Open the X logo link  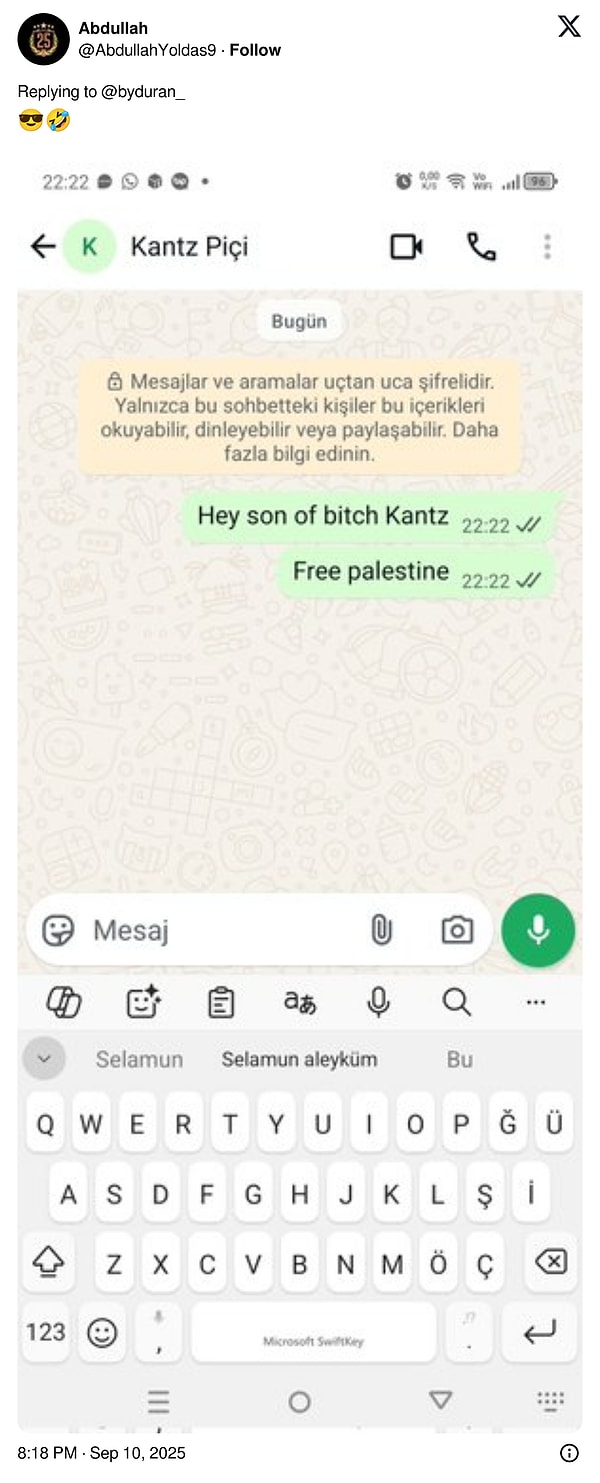569,27
